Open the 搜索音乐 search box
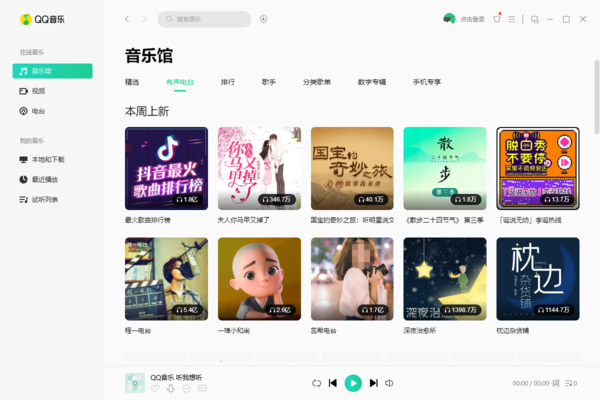The height and width of the screenshot is (400, 600). coord(208,19)
